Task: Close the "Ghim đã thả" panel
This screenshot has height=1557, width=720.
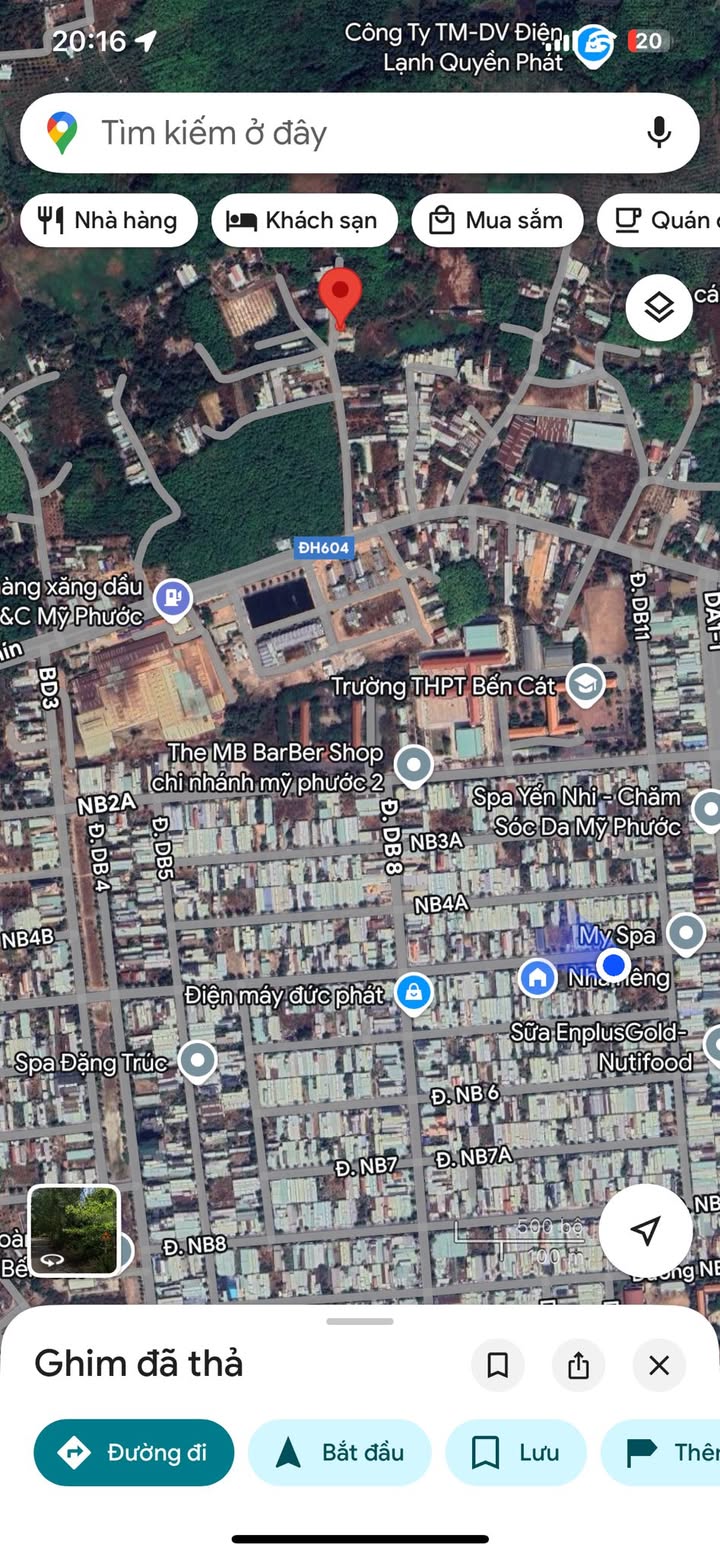Action: pyautogui.click(x=659, y=1365)
